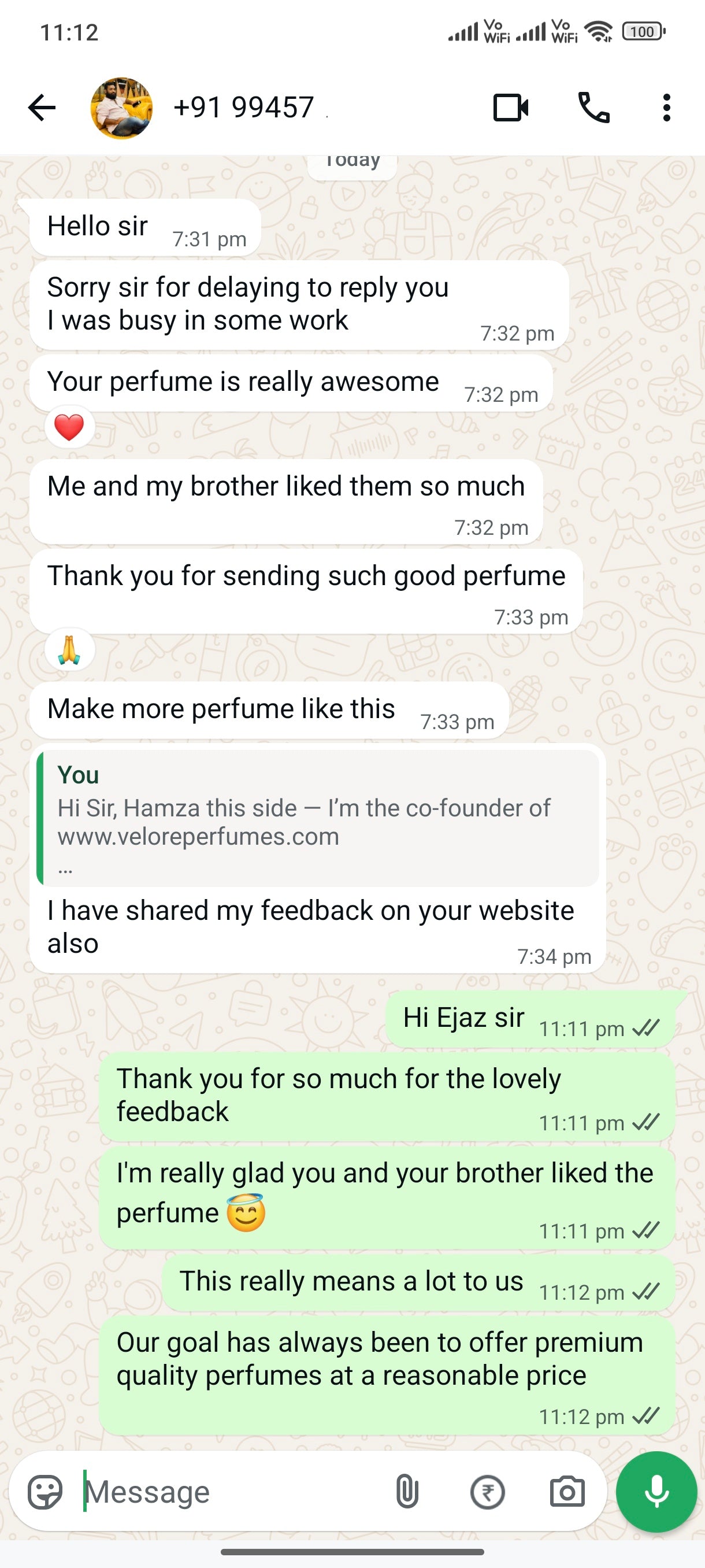Start a video call
Image resolution: width=705 pixels, height=1568 pixels.
click(510, 108)
